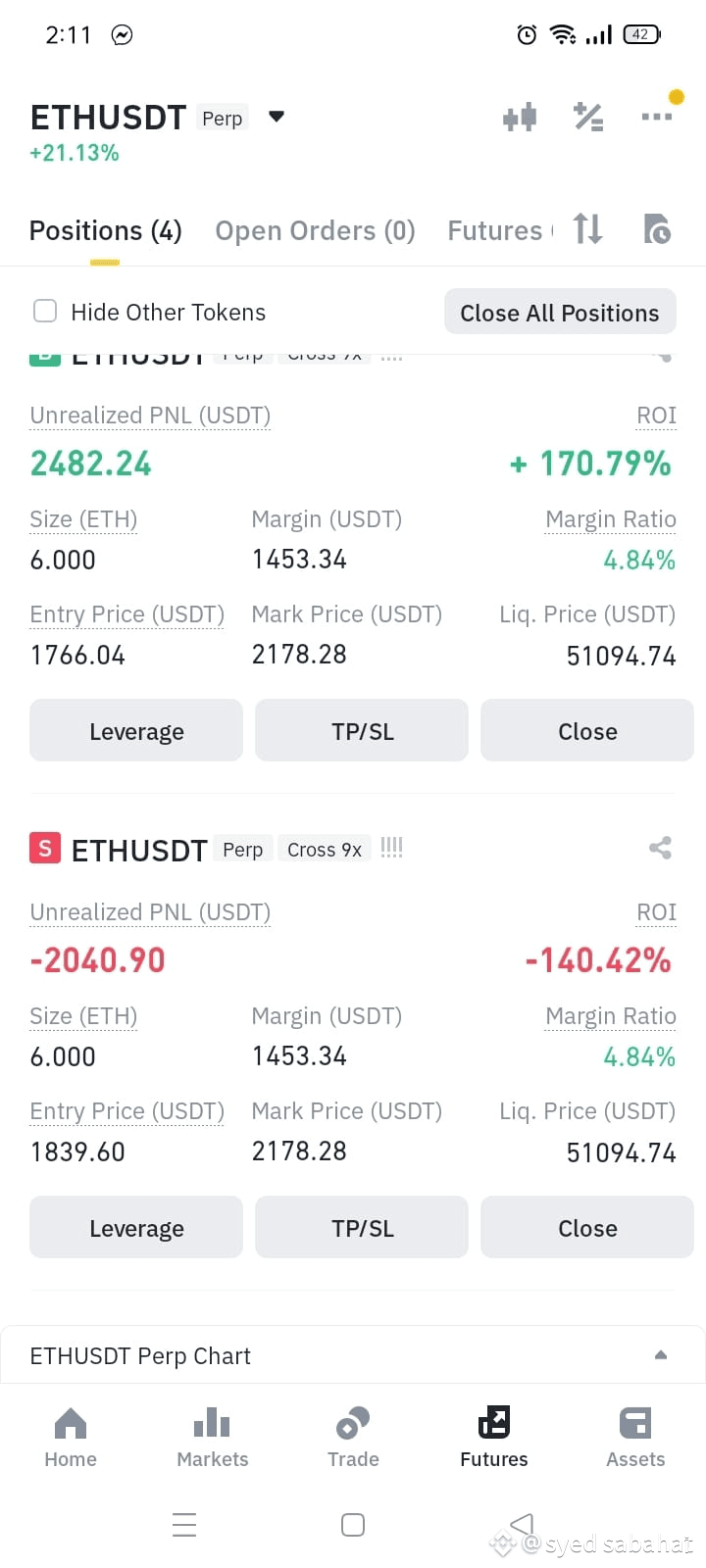
Task: Close the position with -2040.90 PNL
Action: coord(587,1228)
